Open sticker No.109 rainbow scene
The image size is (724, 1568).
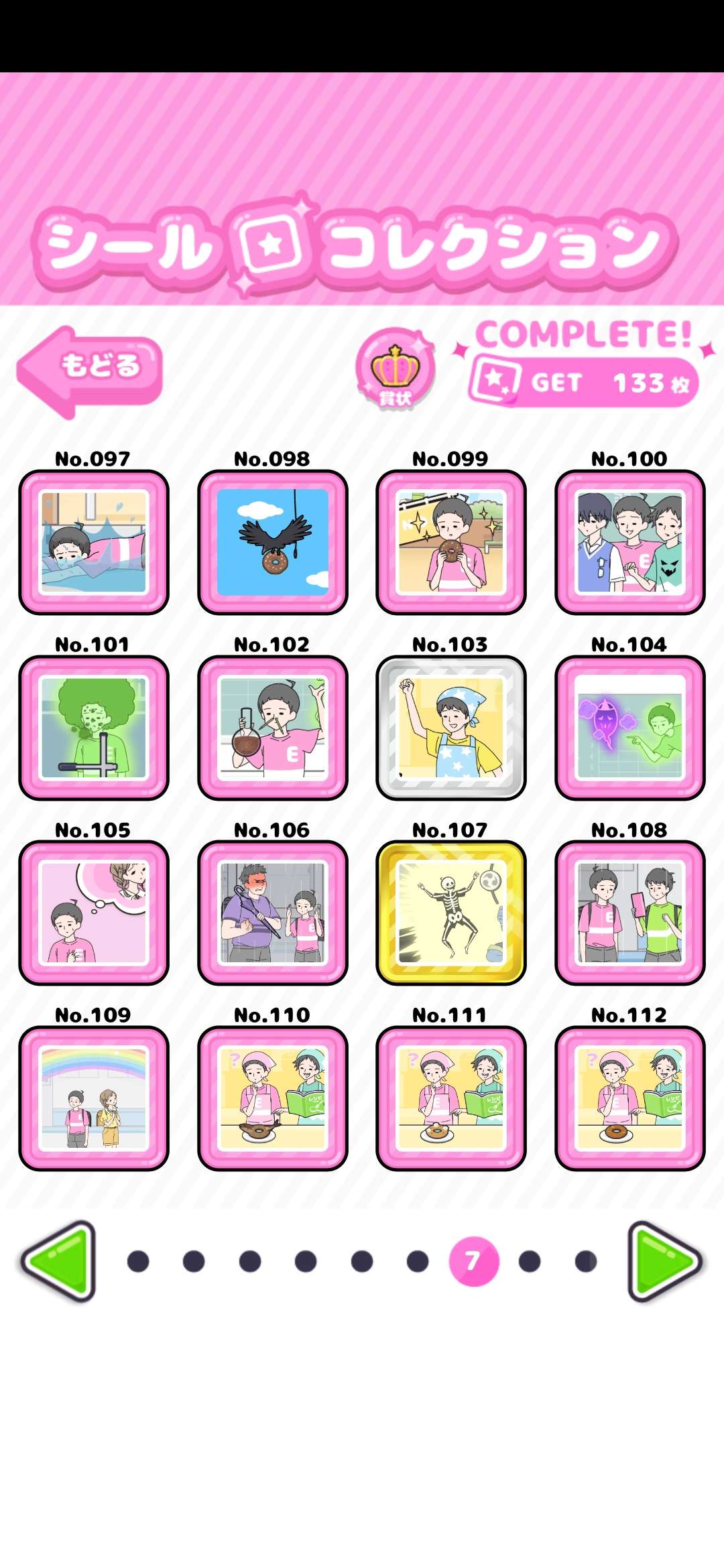coord(94,1098)
